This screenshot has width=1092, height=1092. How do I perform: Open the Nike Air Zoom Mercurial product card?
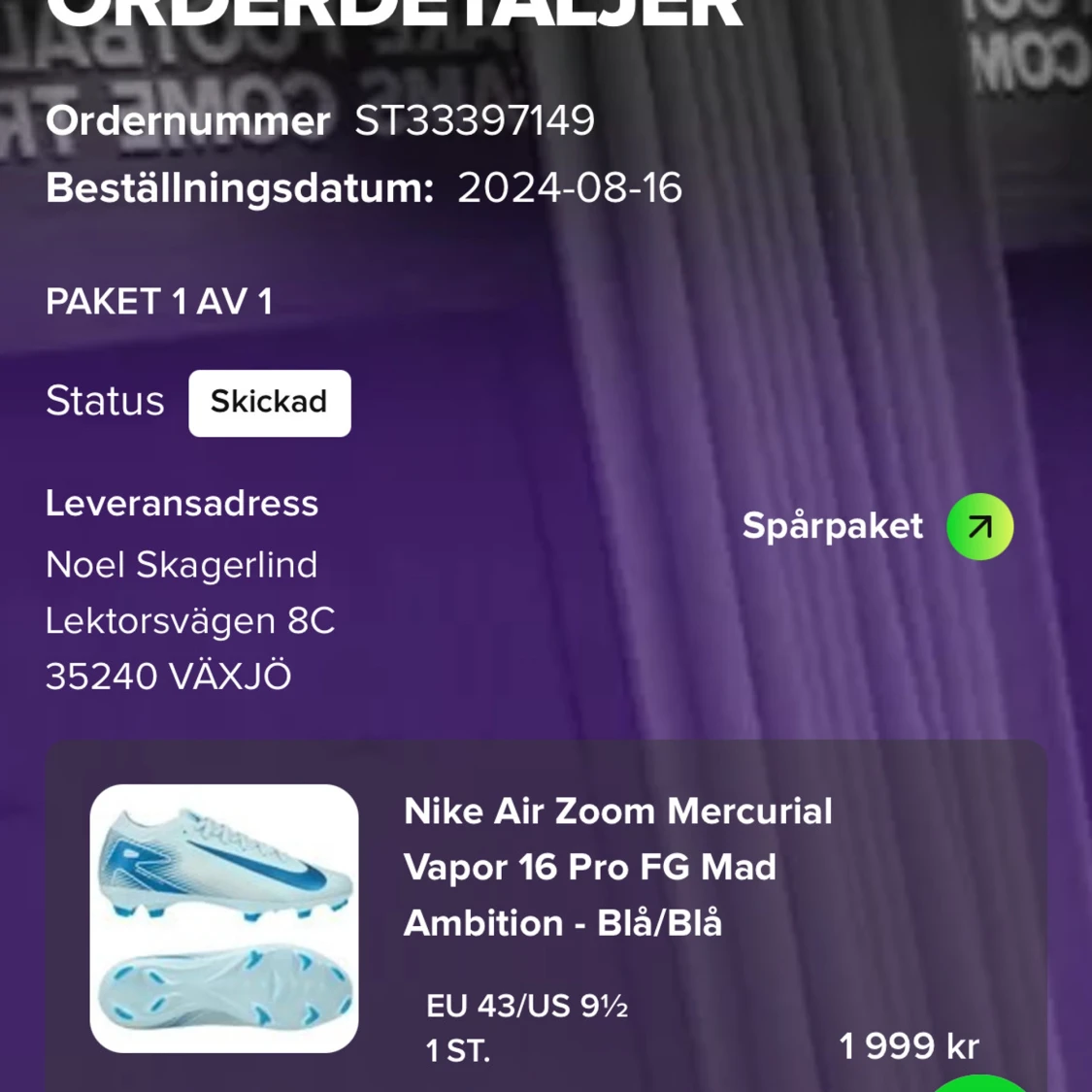pyautogui.click(x=617, y=867)
